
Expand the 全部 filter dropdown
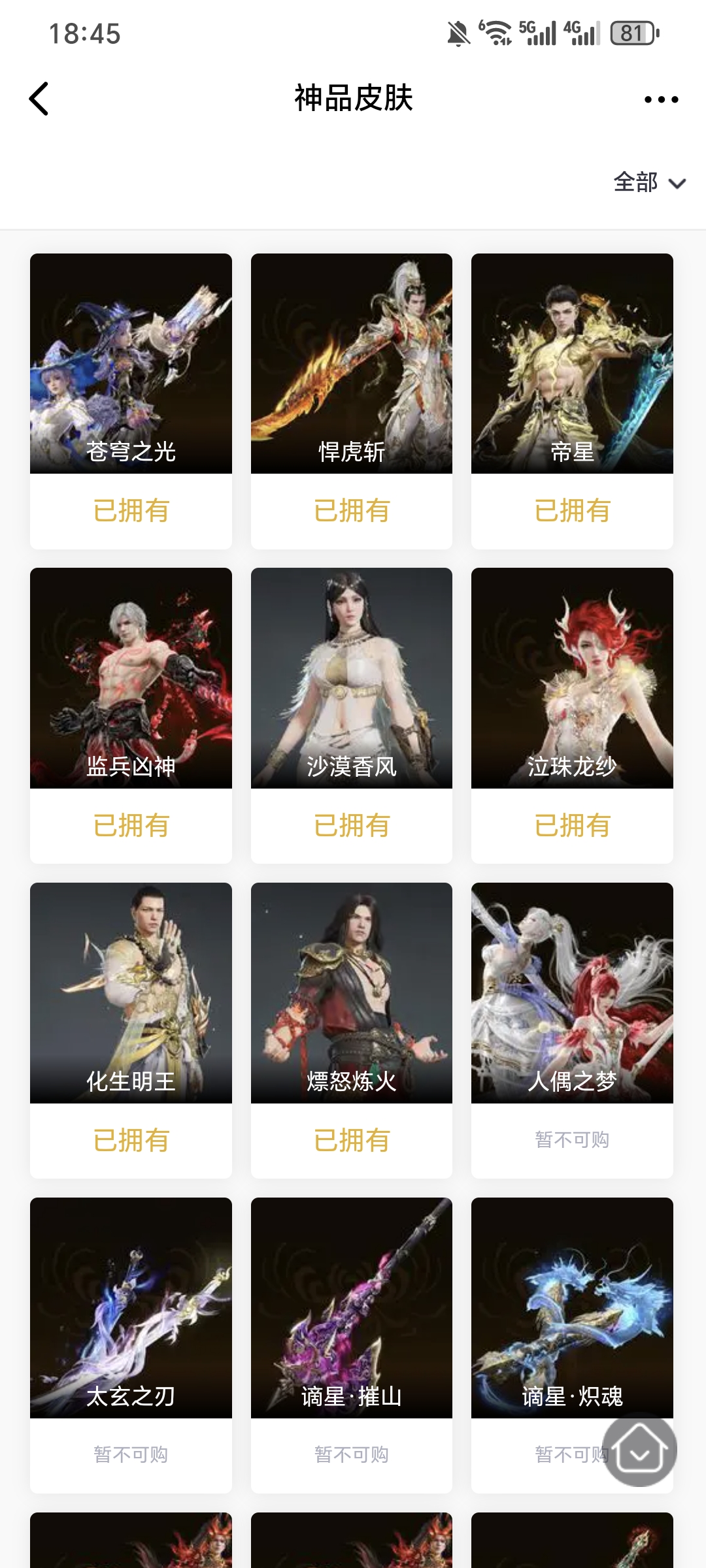(x=649, y=182)
